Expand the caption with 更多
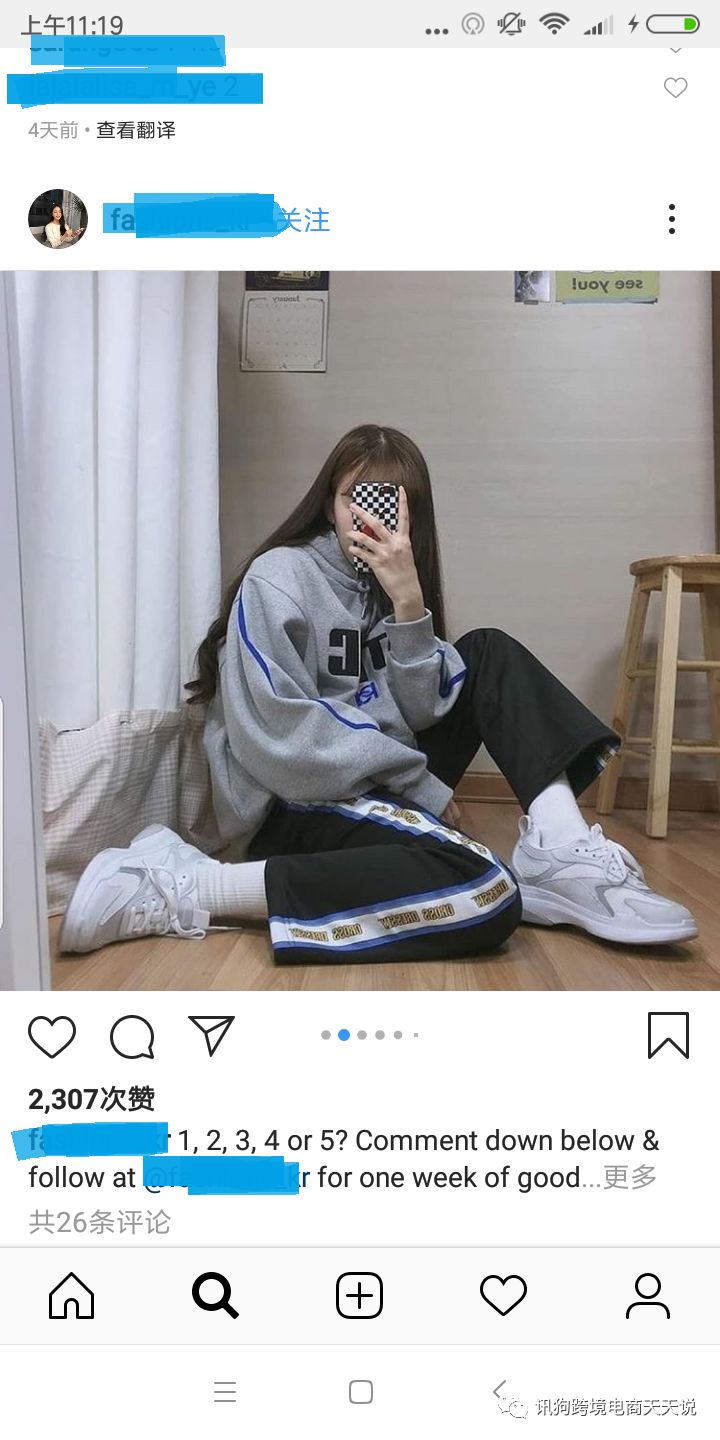Screen dimensions: 720x1440 pyautogui.click(x=631, y=1177)
